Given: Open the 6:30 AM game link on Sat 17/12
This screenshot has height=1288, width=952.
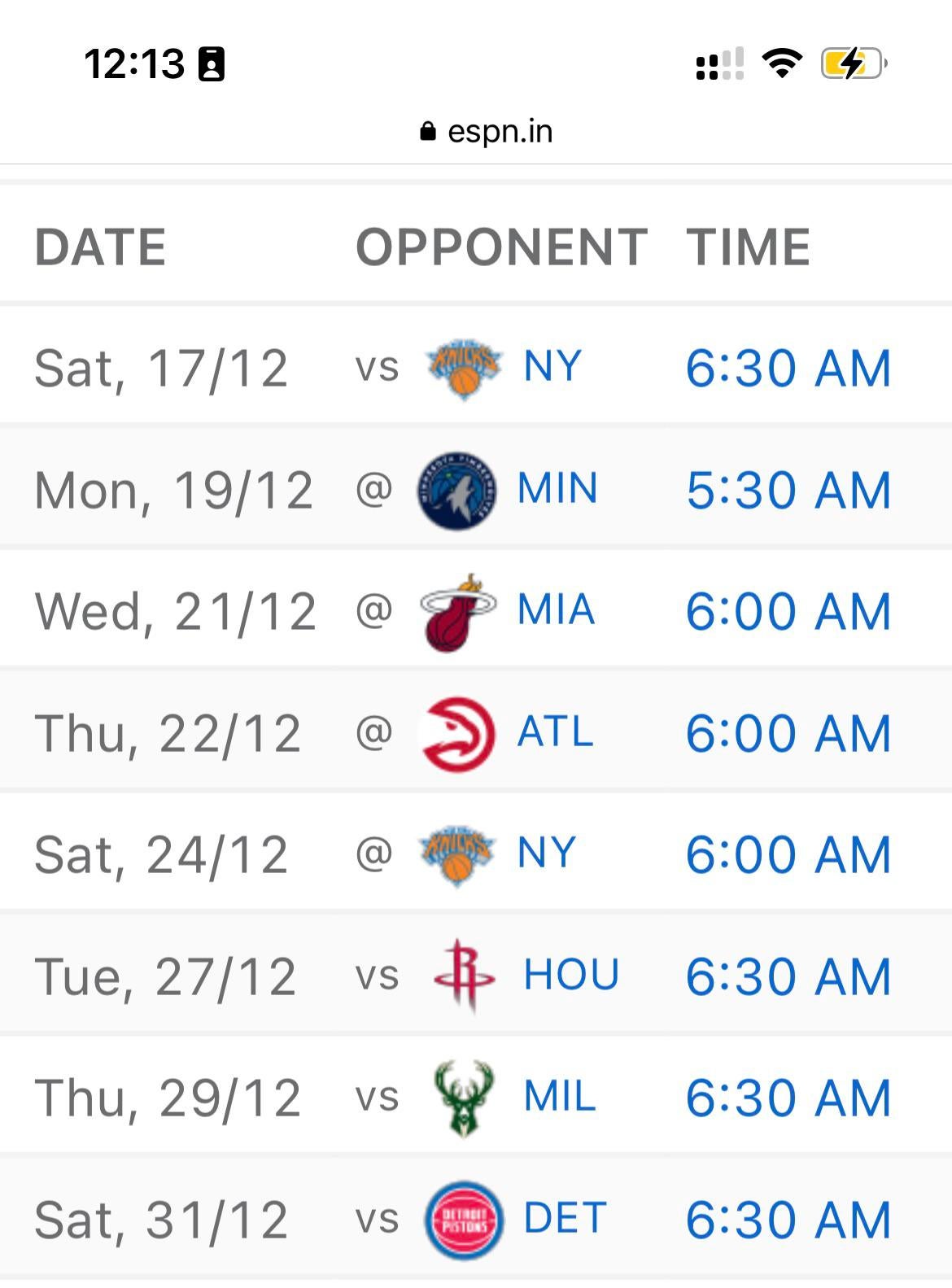Looking at the screenshot, I should [x=788, y=368].
